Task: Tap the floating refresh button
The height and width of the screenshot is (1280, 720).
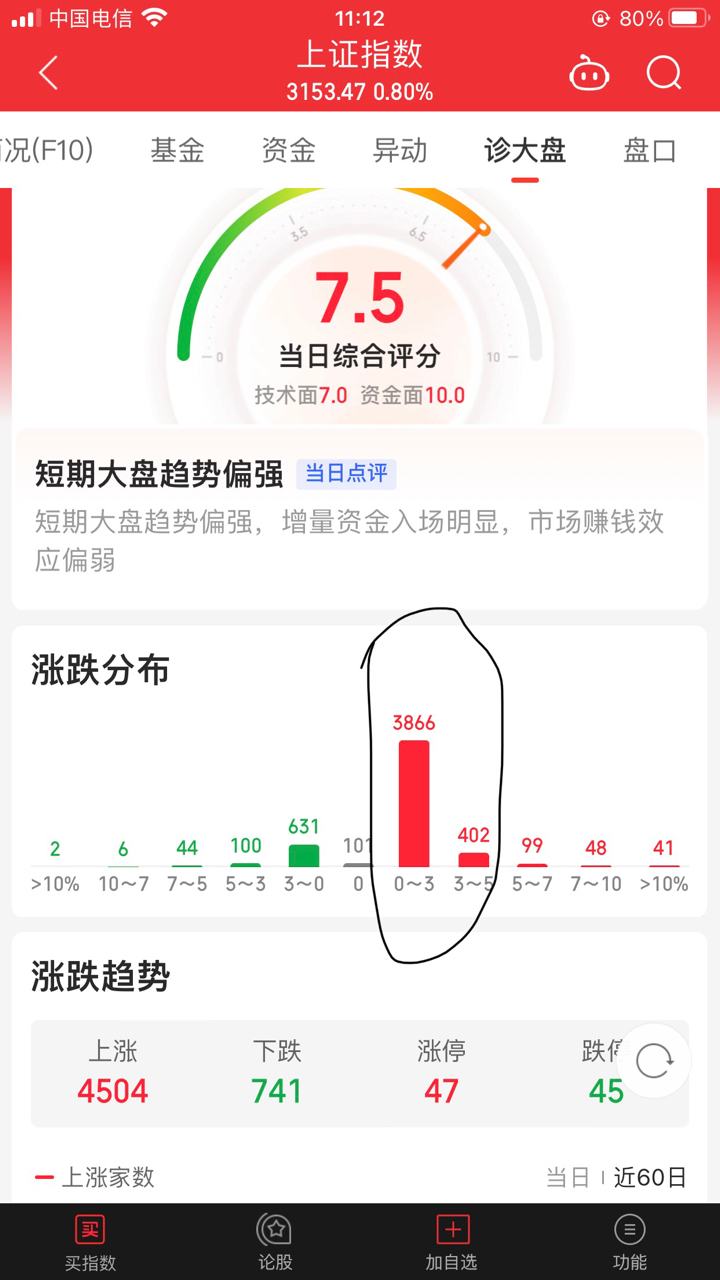Action: tap(654, 1060)
